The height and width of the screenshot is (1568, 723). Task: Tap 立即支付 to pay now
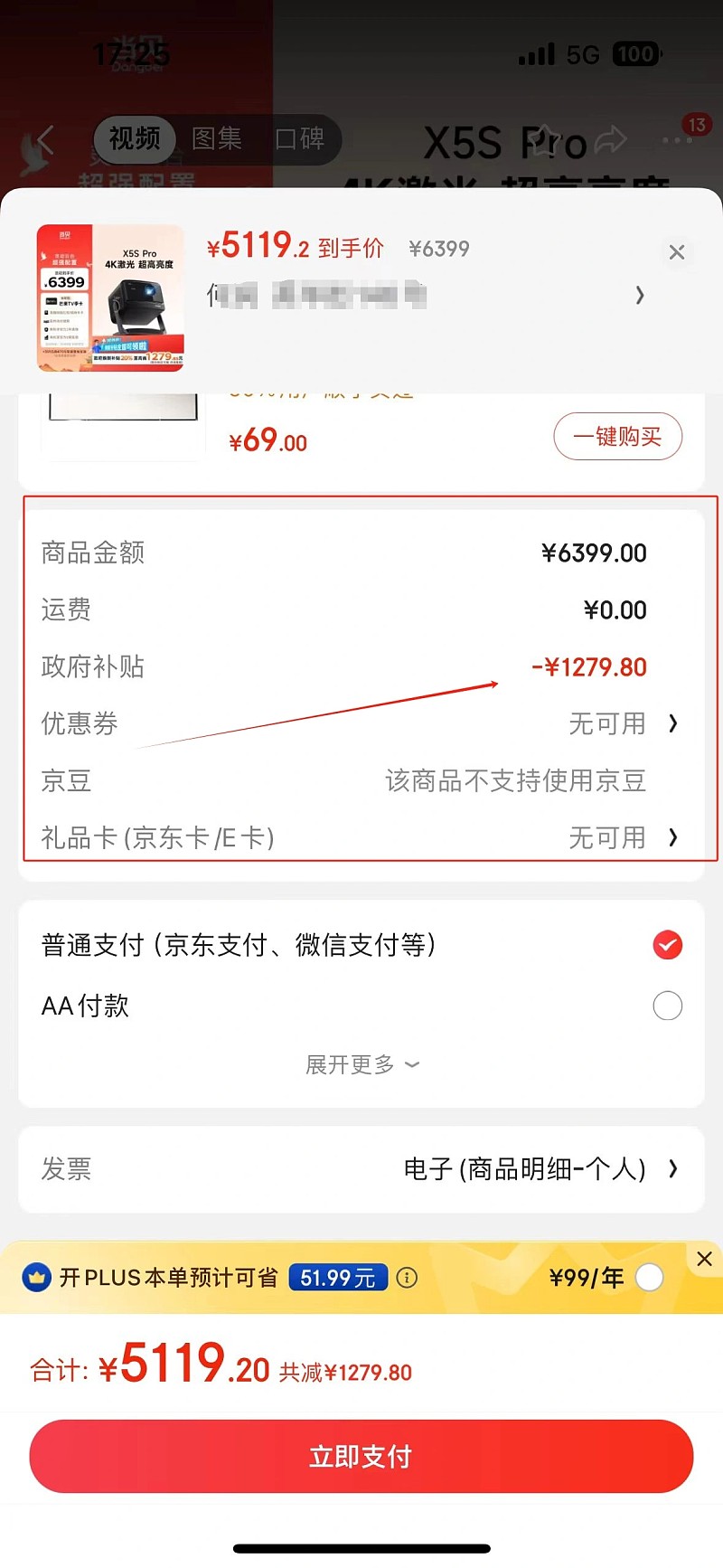pyautogui.click(x=361, y=1456)
